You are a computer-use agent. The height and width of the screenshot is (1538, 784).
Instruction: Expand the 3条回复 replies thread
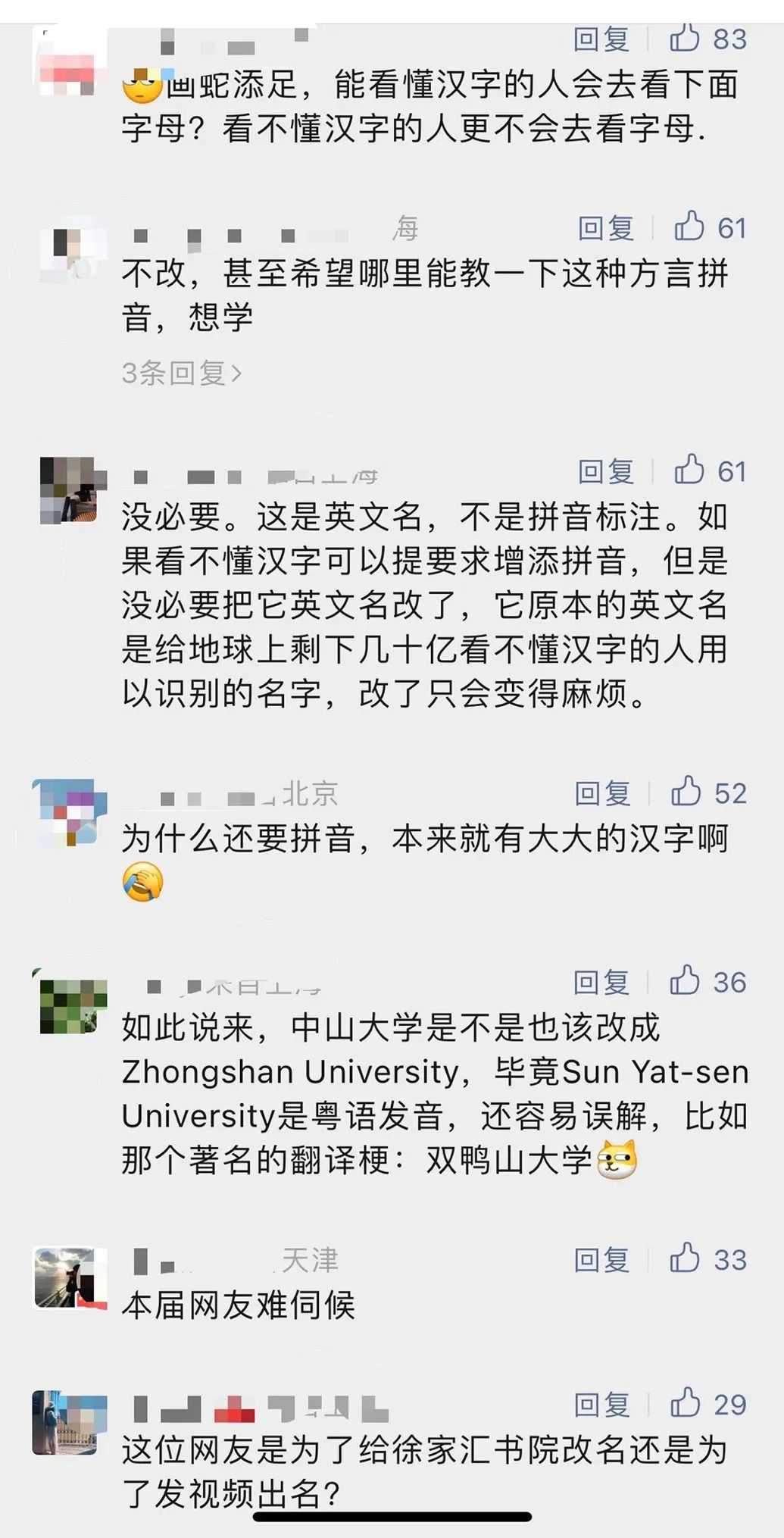[x=182, y=373]
